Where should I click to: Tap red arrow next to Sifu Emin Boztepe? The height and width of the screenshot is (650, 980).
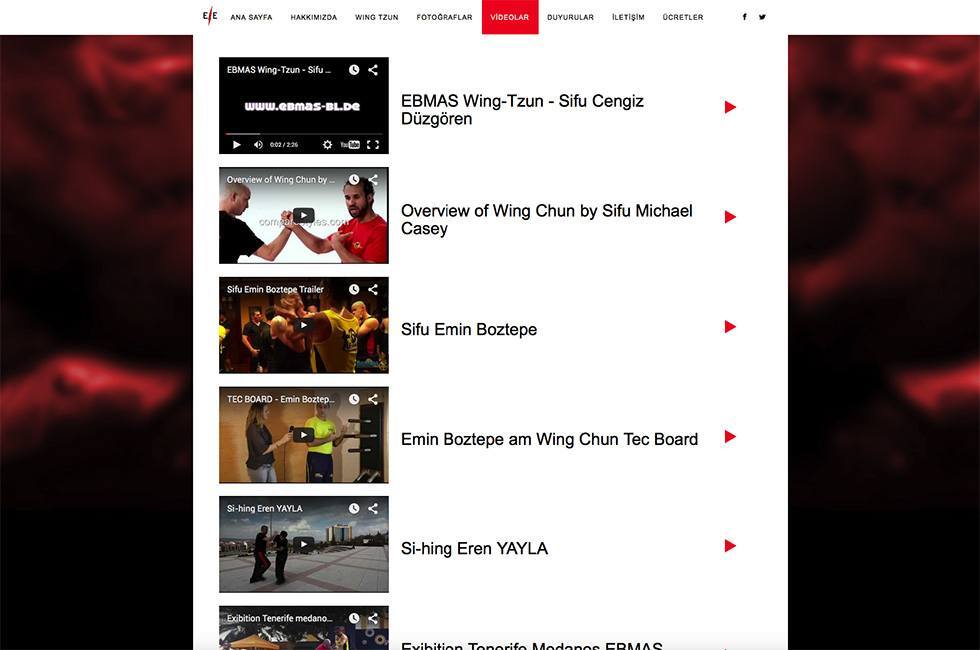(x=730, y=327)
